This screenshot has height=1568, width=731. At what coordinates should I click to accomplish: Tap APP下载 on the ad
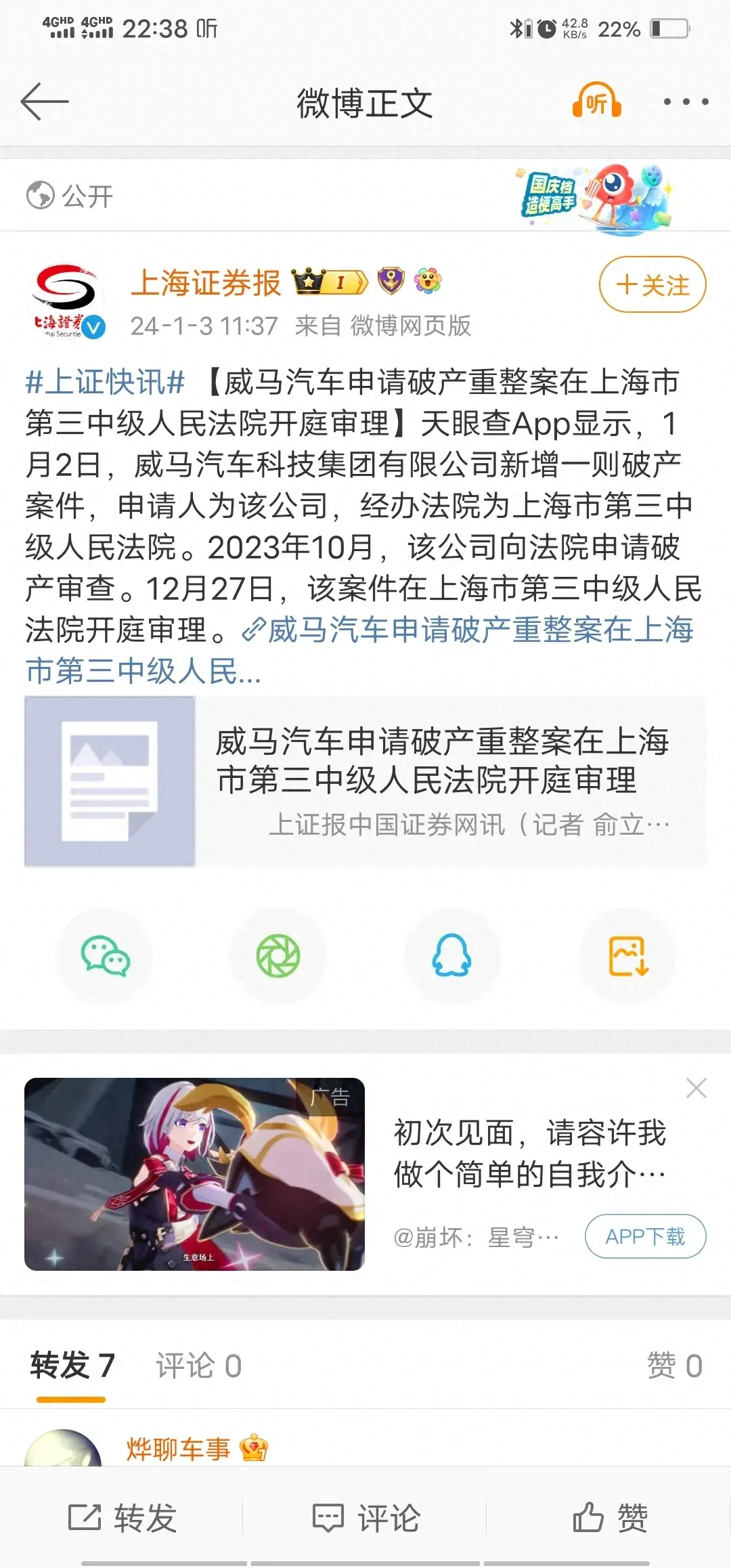(x=645, y=1236)
